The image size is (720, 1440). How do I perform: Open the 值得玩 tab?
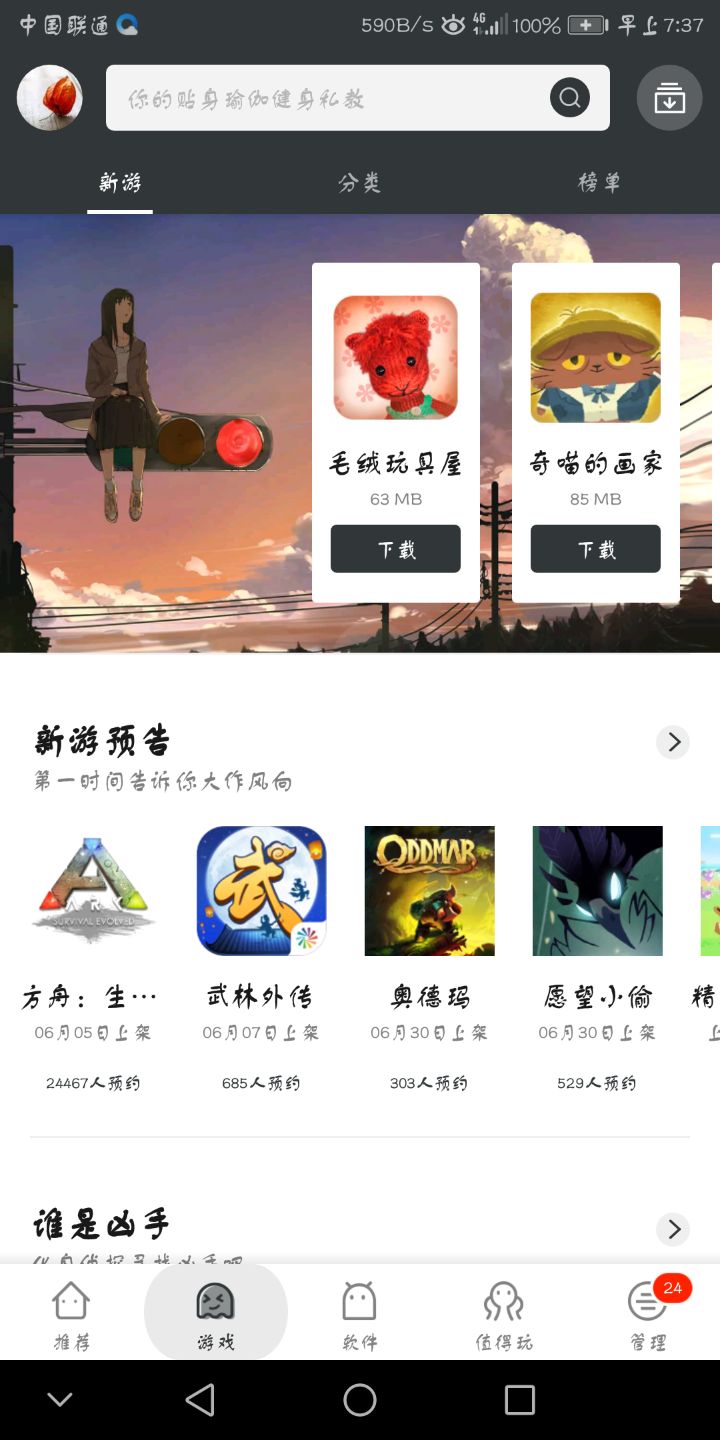coord(503,1314)
